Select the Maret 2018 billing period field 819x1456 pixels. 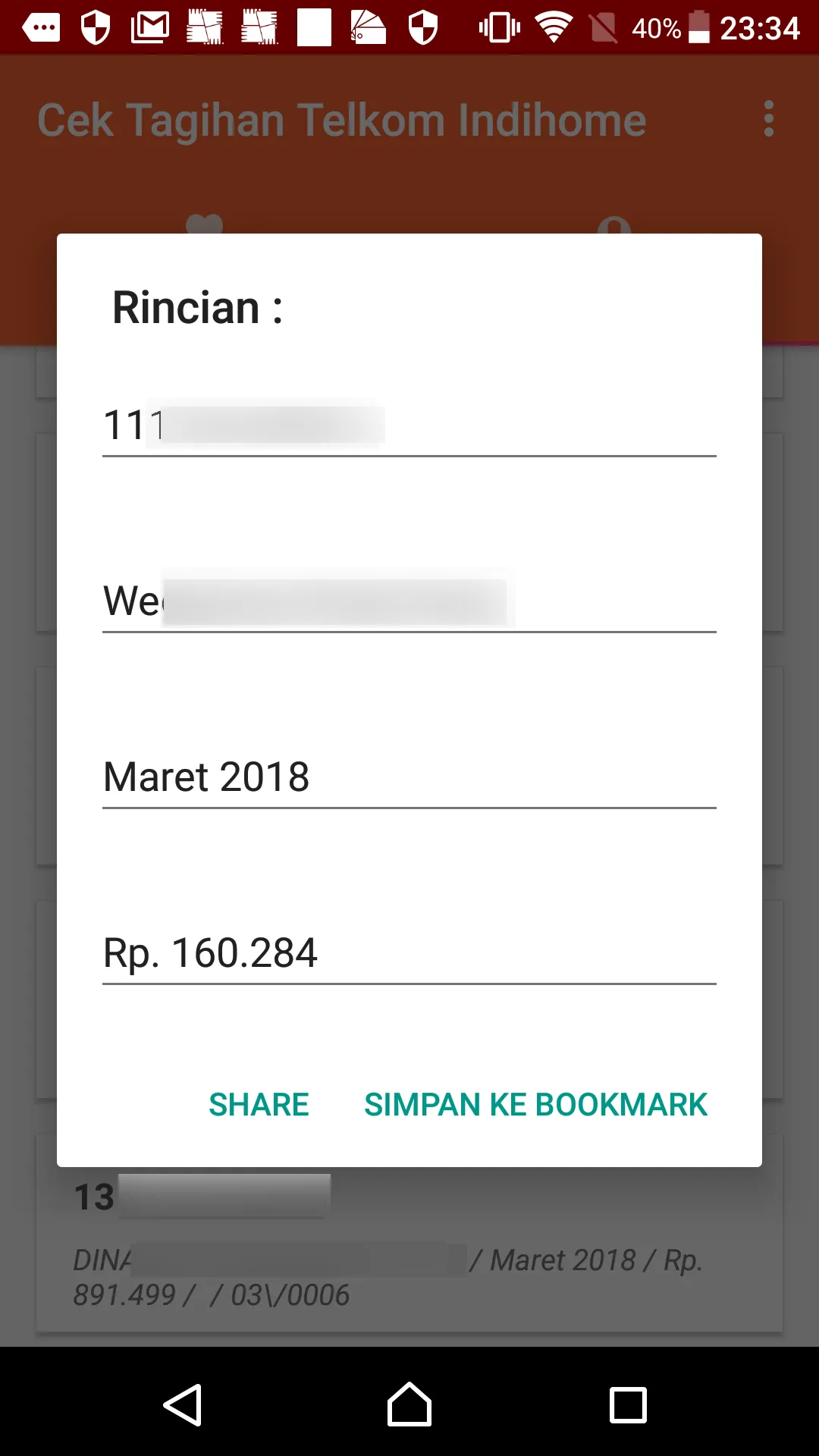pyautogui.click(x=409, y=777)
